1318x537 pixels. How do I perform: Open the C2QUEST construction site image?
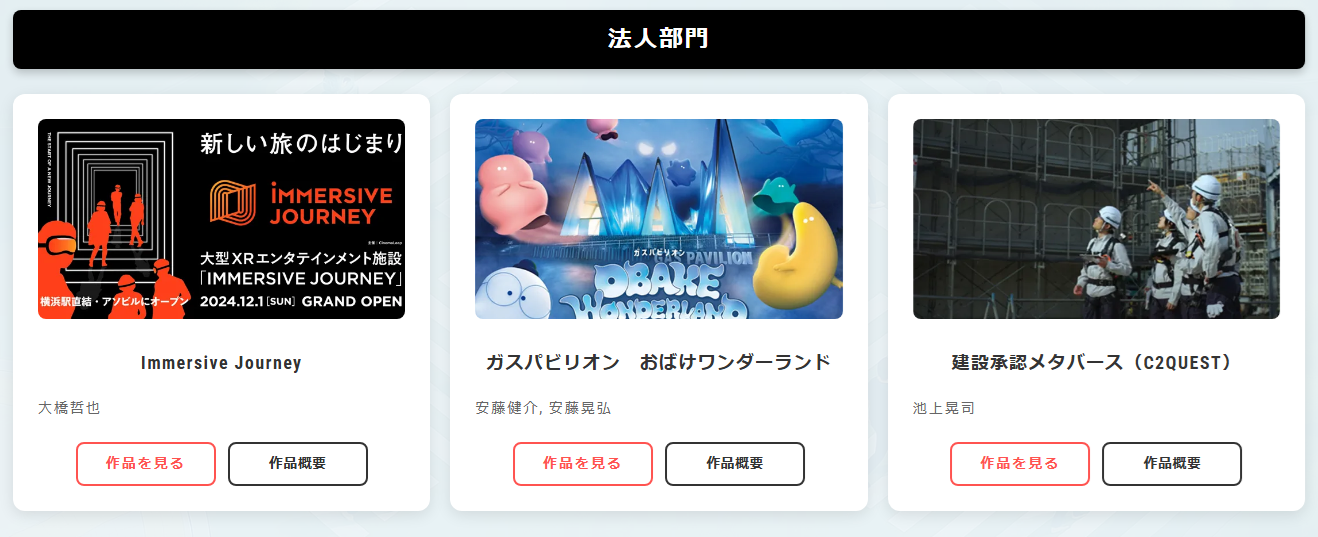coord(1096,219)
